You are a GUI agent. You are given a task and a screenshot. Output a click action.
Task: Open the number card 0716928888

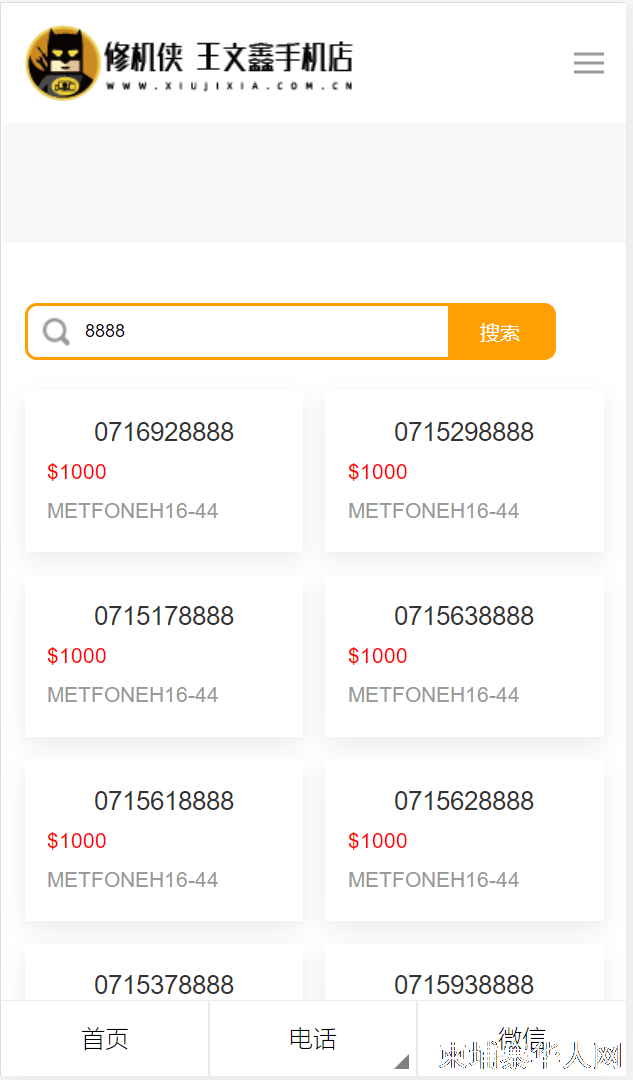click(164, 471)
